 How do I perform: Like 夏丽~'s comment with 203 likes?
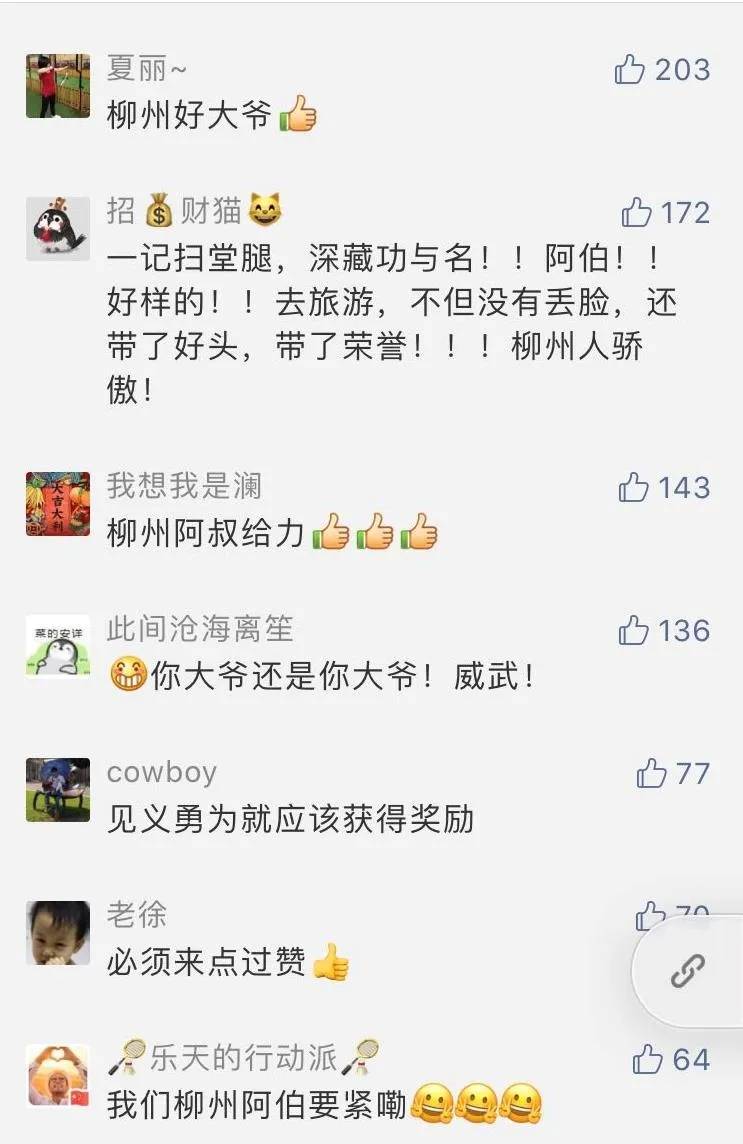click(630, 70)
